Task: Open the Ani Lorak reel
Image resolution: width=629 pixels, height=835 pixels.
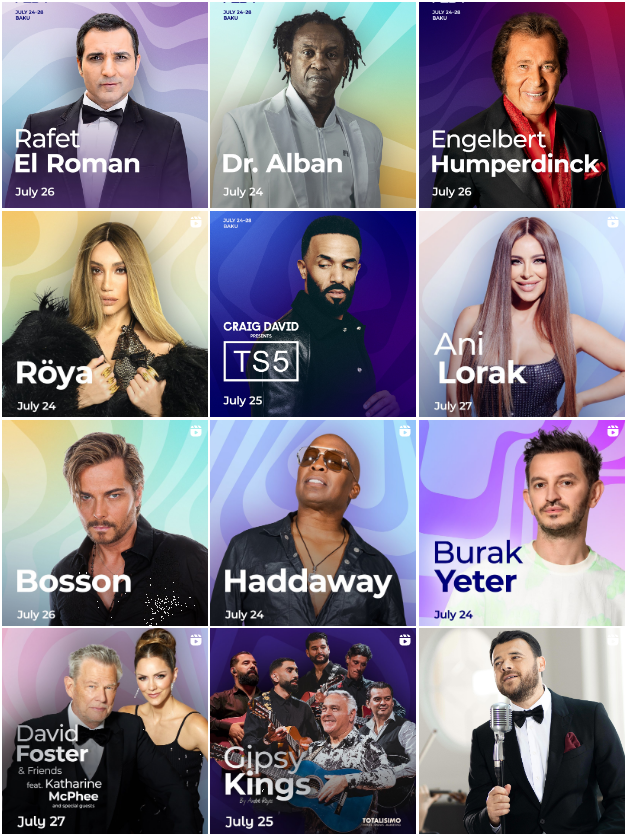Action: pyautogui.click(x=522, y=313)
